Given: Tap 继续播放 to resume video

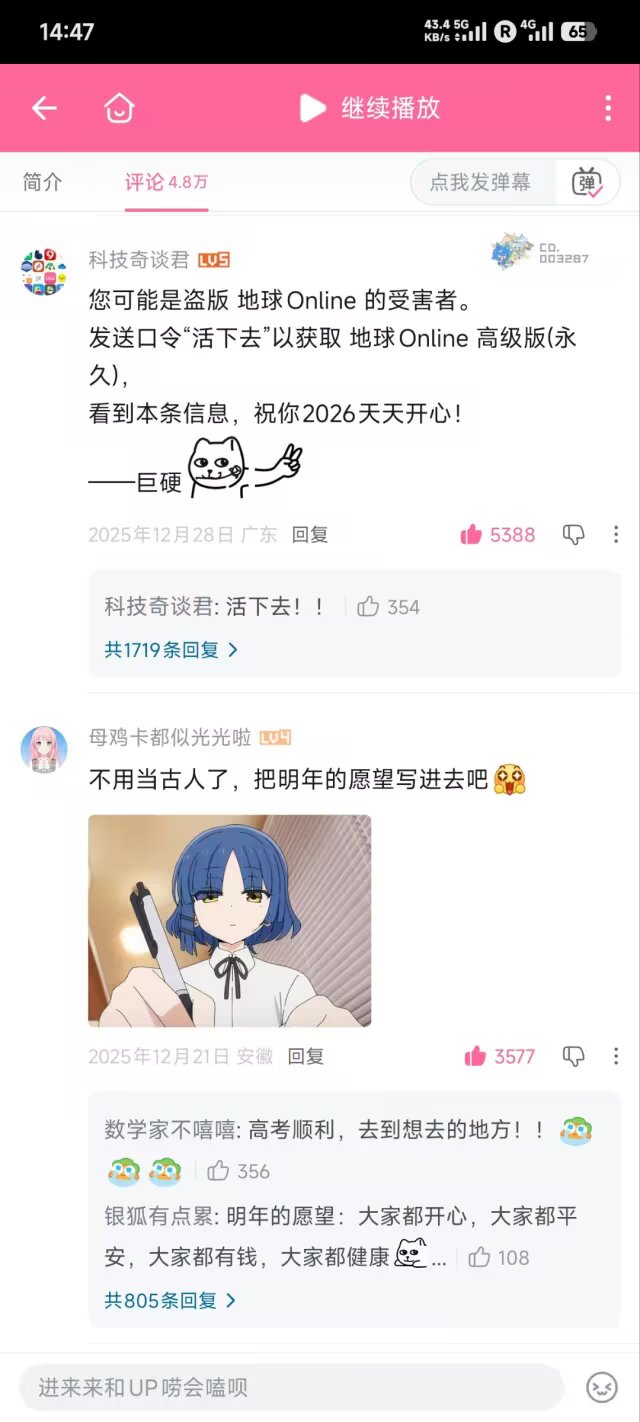Looking at the screenshot, I should (371, 108).
